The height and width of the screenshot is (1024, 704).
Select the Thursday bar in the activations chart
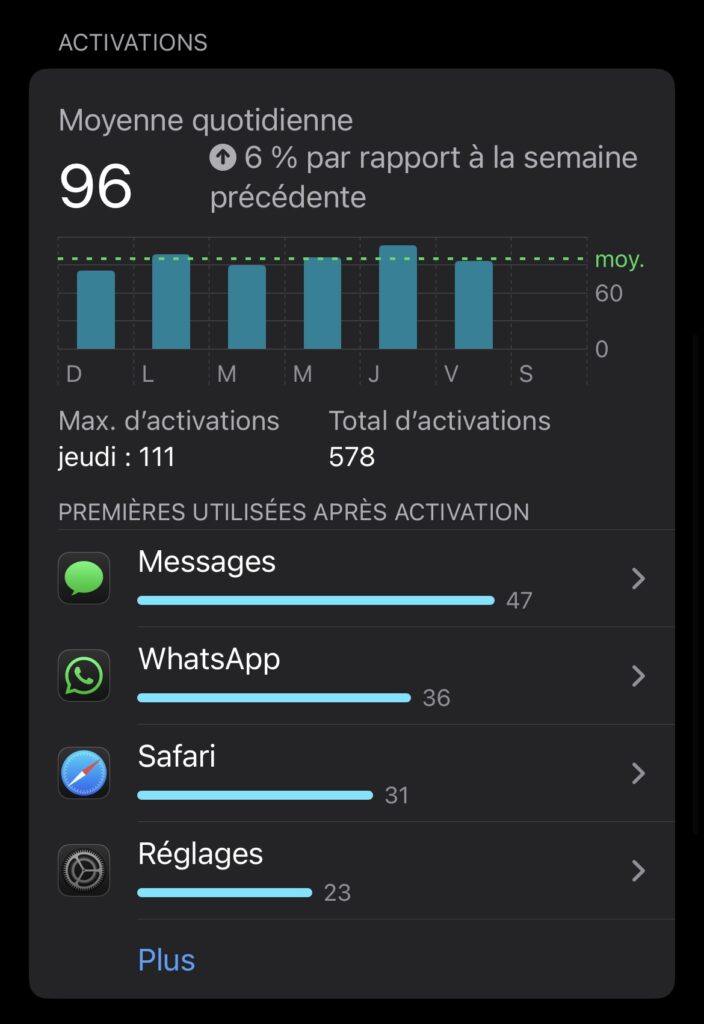pyautogui.click(x=397, y=298)
